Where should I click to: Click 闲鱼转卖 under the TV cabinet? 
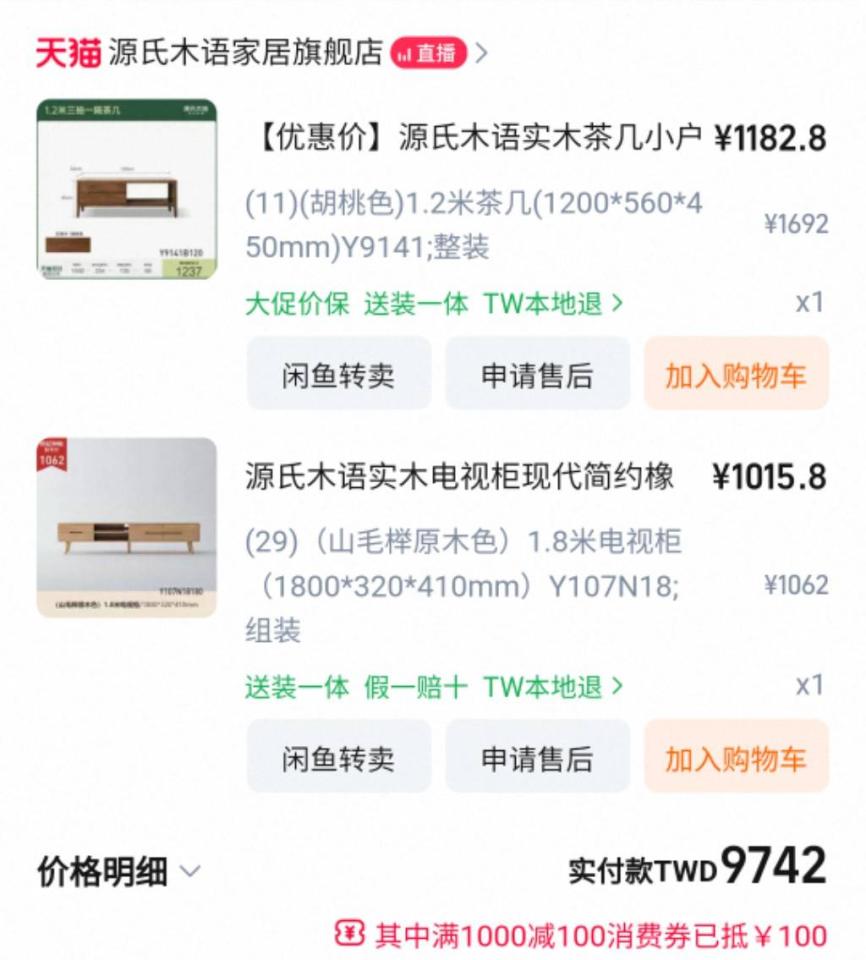pos(336,756)
